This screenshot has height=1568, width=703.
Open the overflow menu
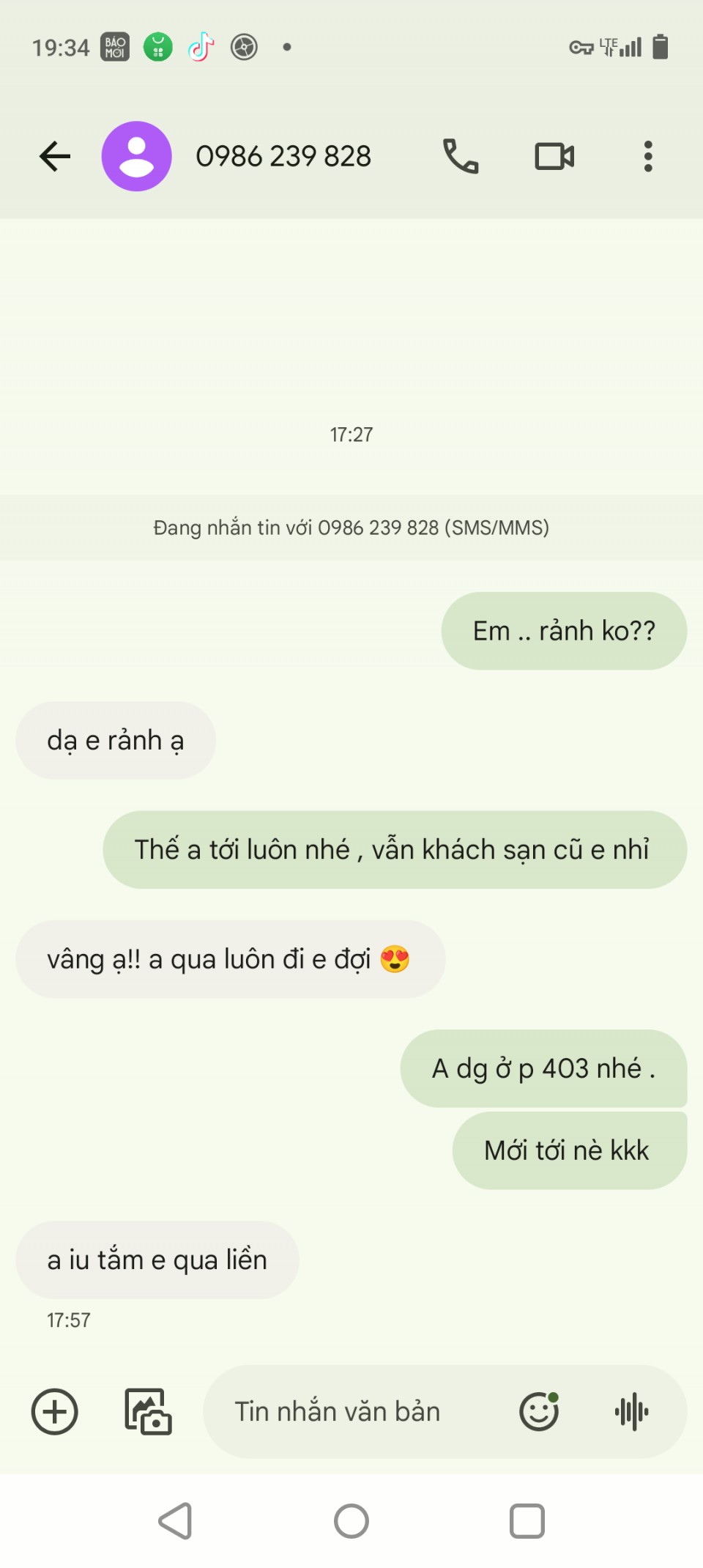(x=647, y=156)
